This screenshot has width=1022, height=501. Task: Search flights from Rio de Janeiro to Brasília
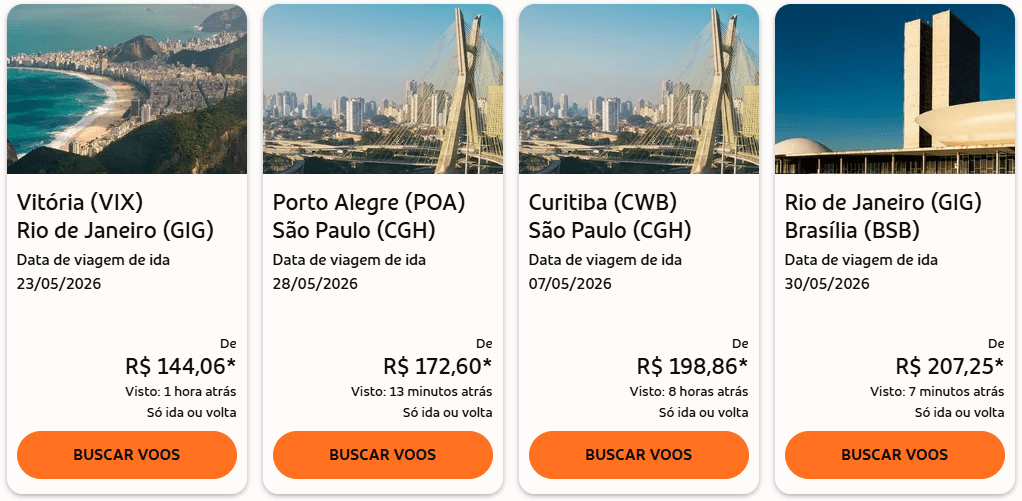coord(895,455)
